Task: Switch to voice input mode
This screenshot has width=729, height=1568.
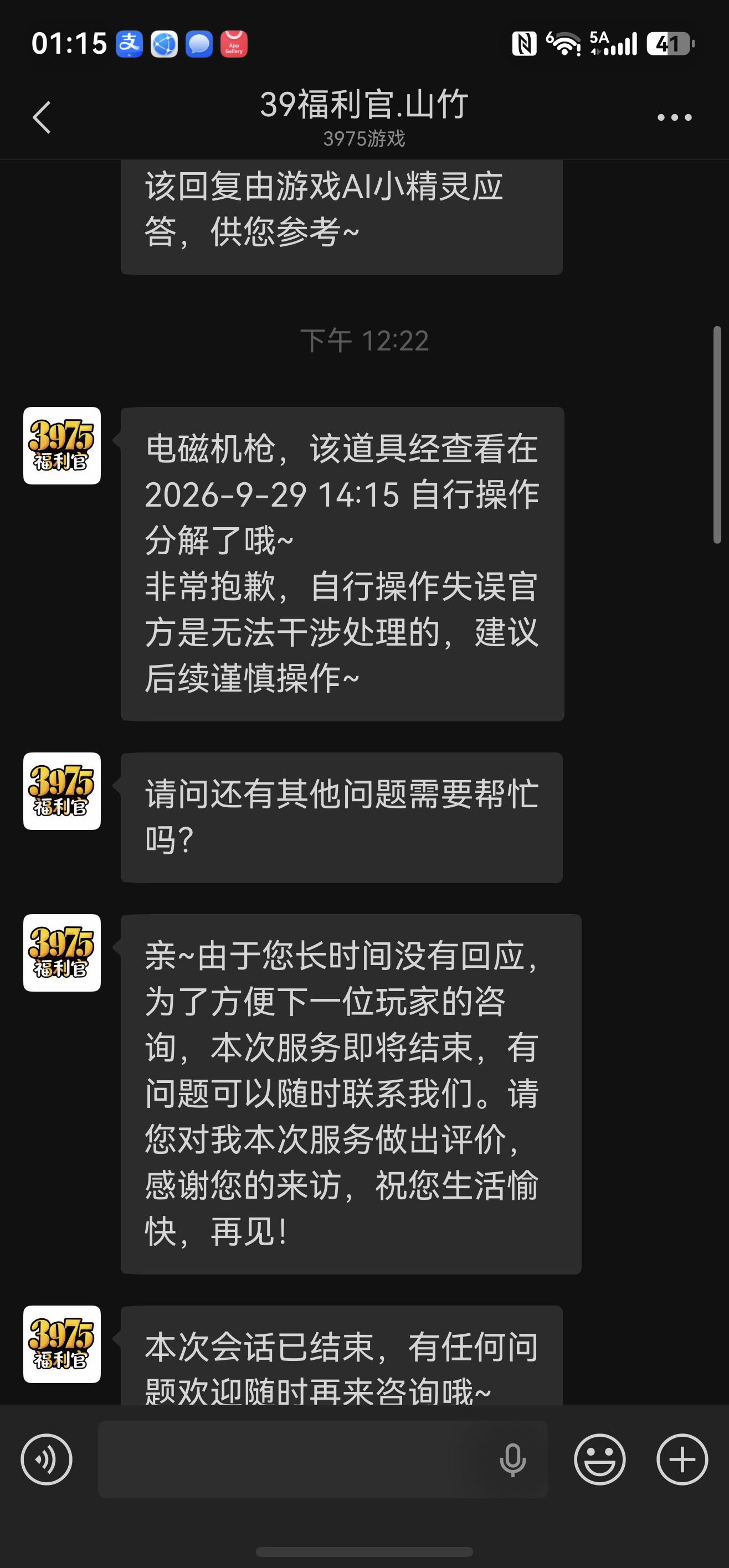Action: (47, 1459)
